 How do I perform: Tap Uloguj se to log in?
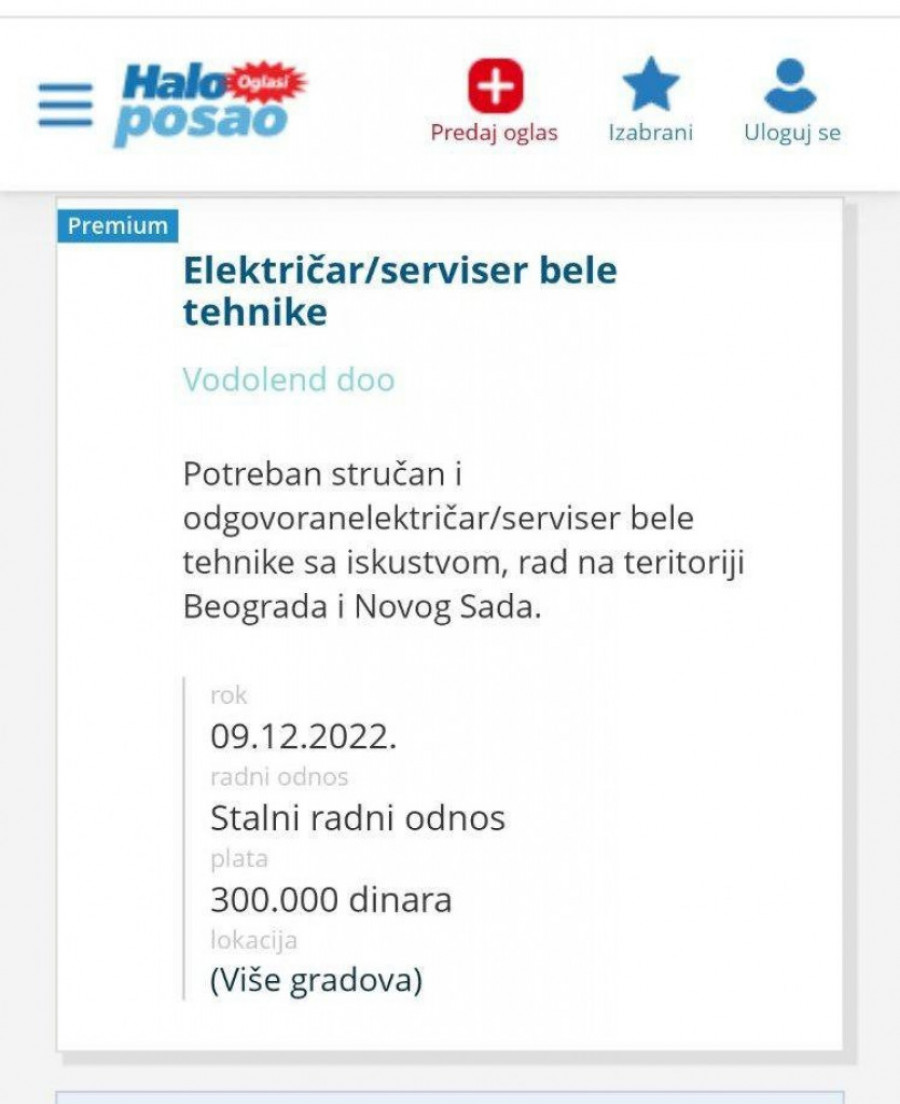791,101
